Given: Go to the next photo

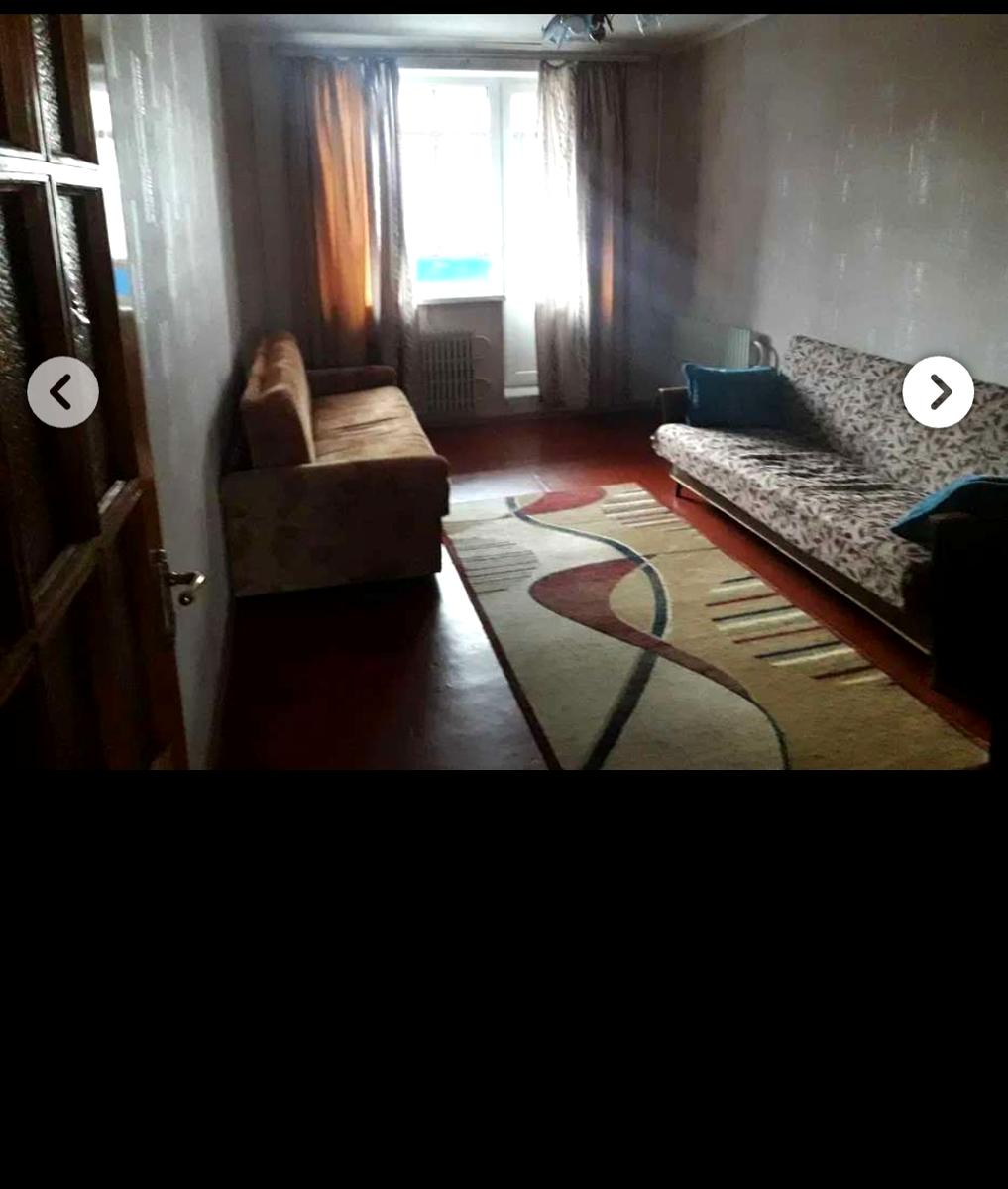Looking at the screenshot, I should (938, 392).
